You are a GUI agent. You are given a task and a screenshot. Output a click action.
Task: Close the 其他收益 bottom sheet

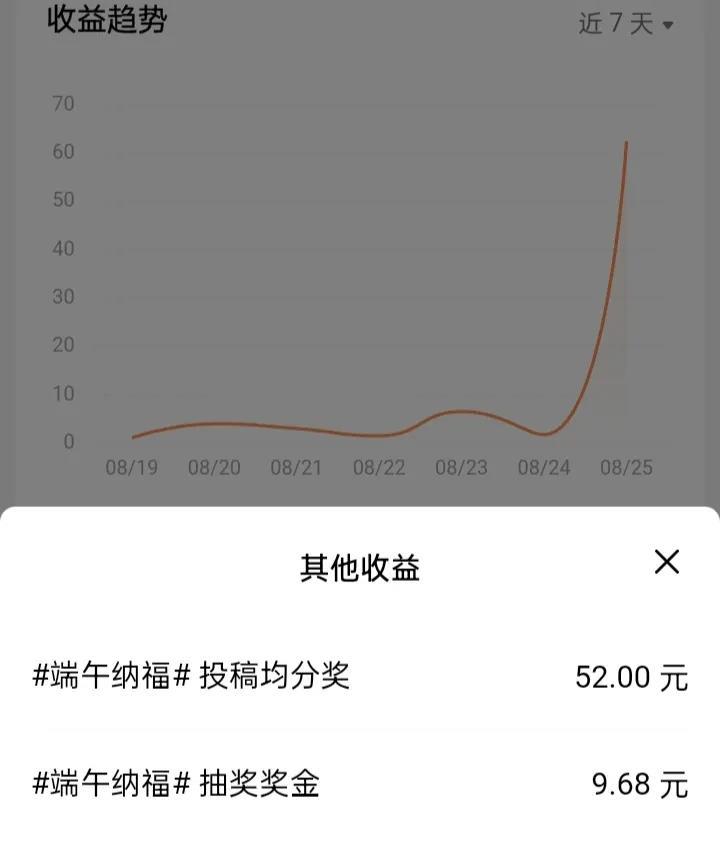point(666,562)
